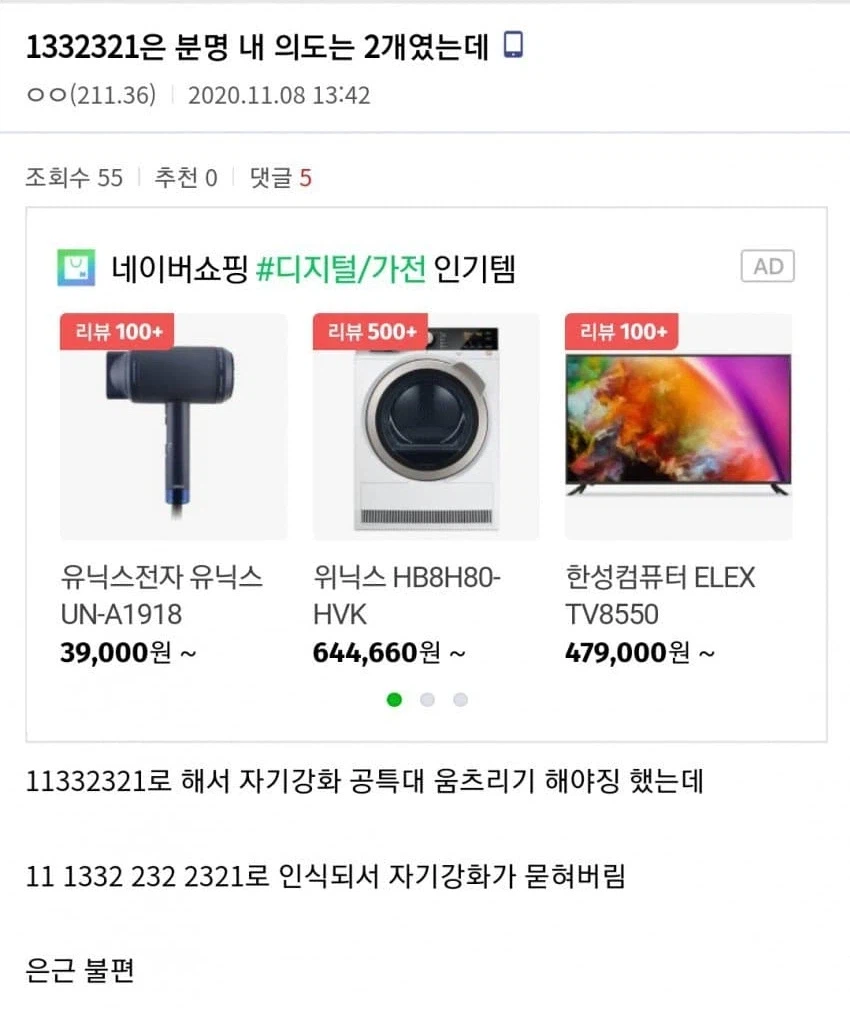The width and height of the screenshot is (850, 1011).
Task: Click the 추천 0 recommendation counter
Action: 186,177
